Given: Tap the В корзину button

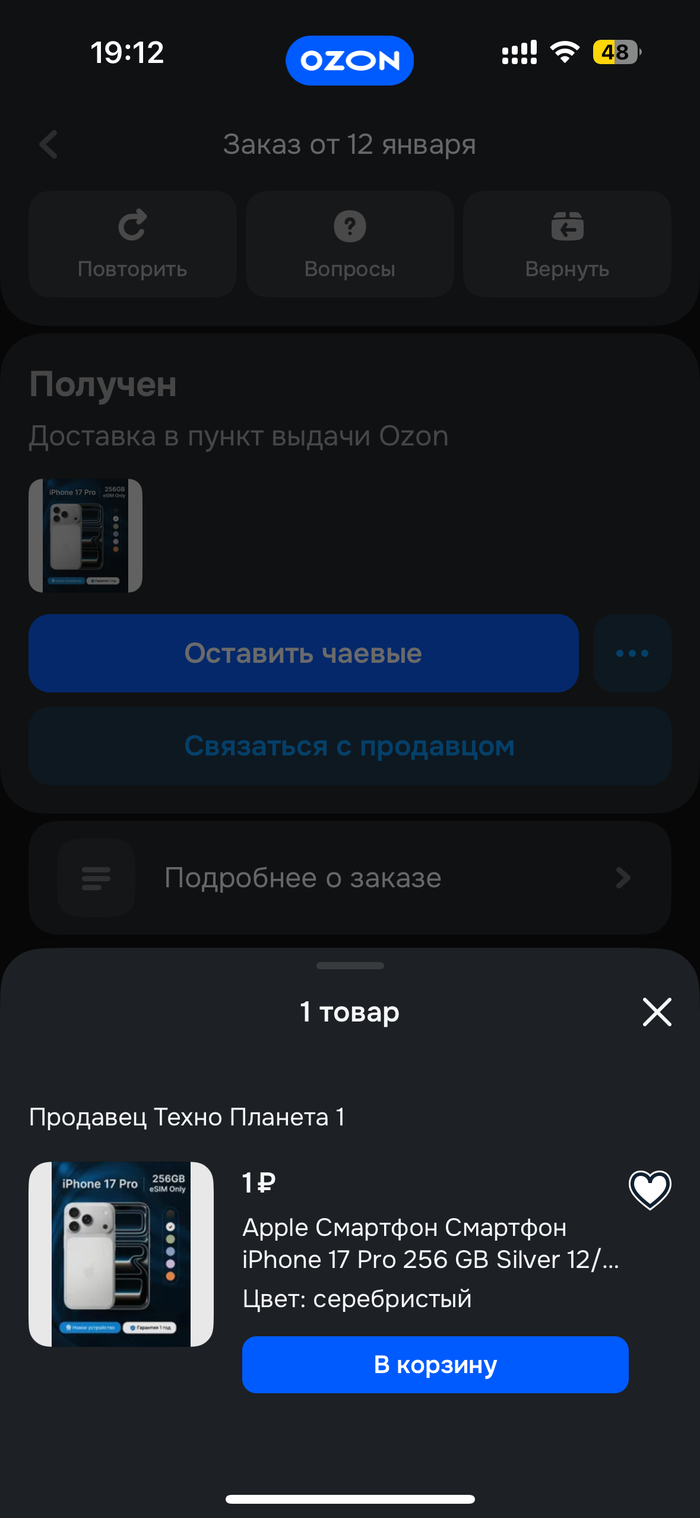Looking at the screenshot, I should pyautogui.click(x=435, y=1365).
